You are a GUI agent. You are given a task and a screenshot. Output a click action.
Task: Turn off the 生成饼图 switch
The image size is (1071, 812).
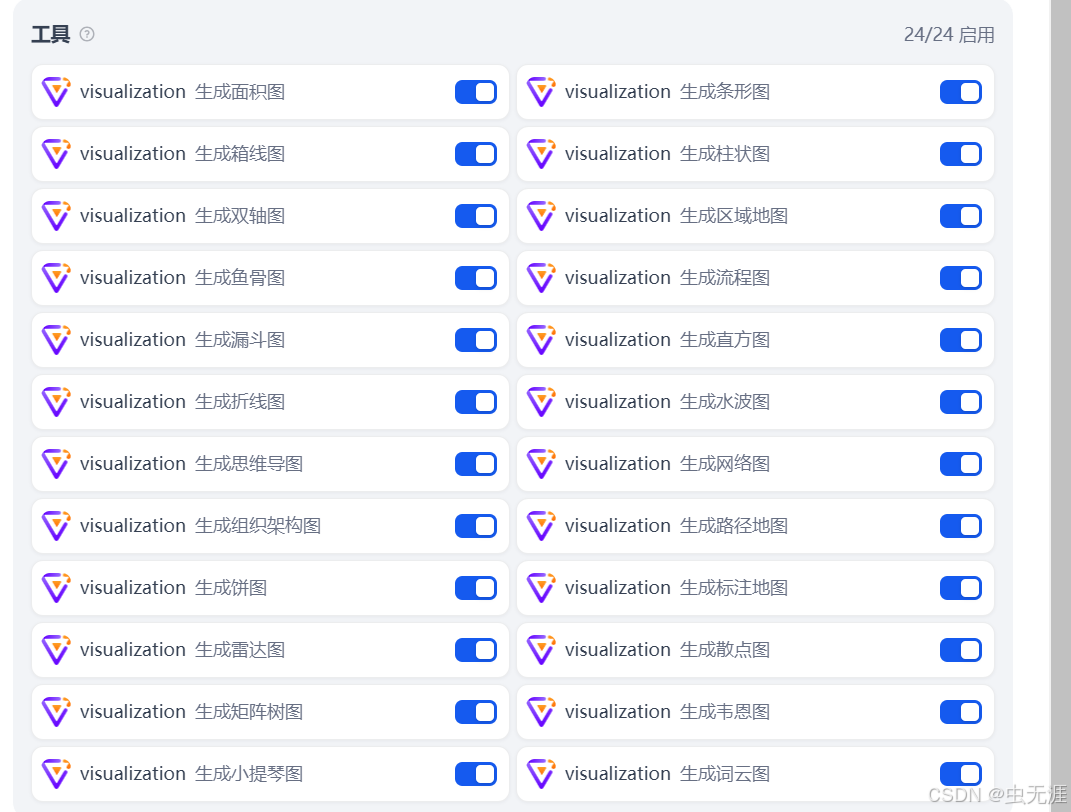tap(475, 588)
